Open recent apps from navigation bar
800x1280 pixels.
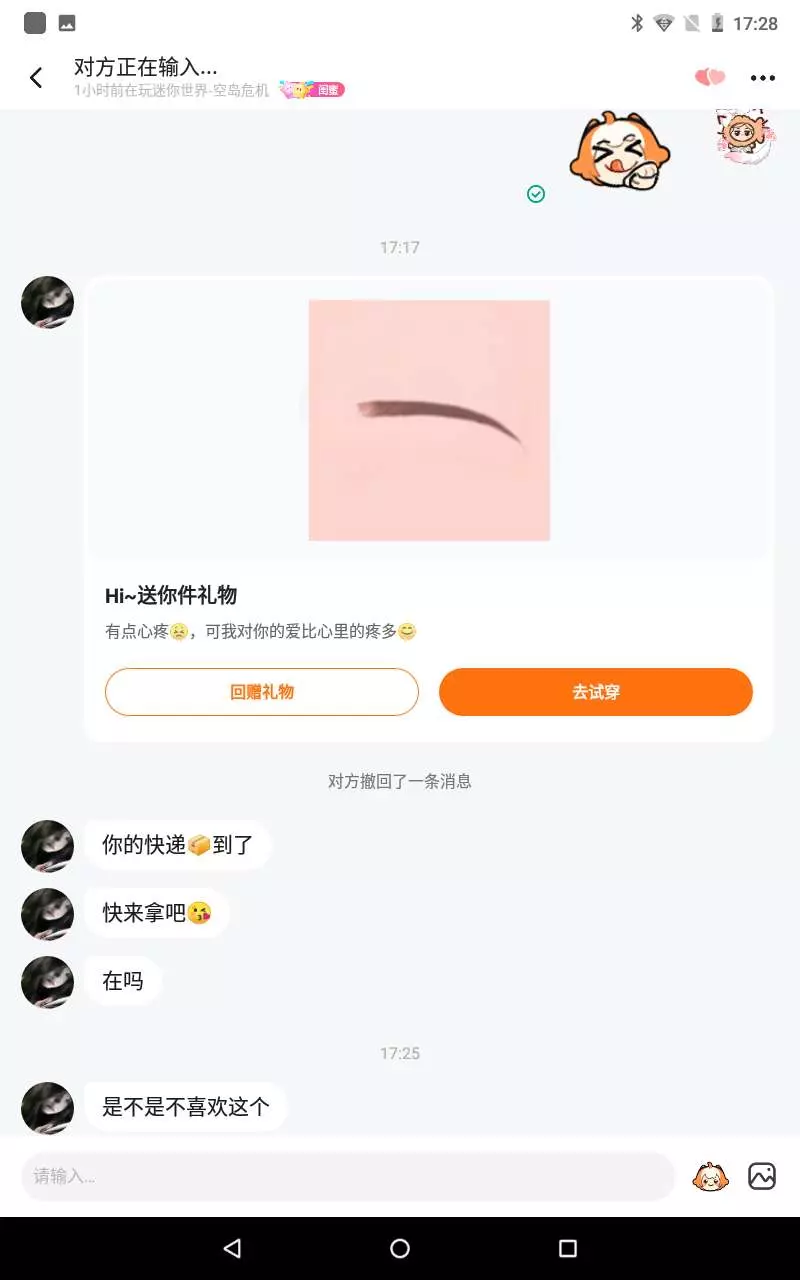click(567, 1248)
